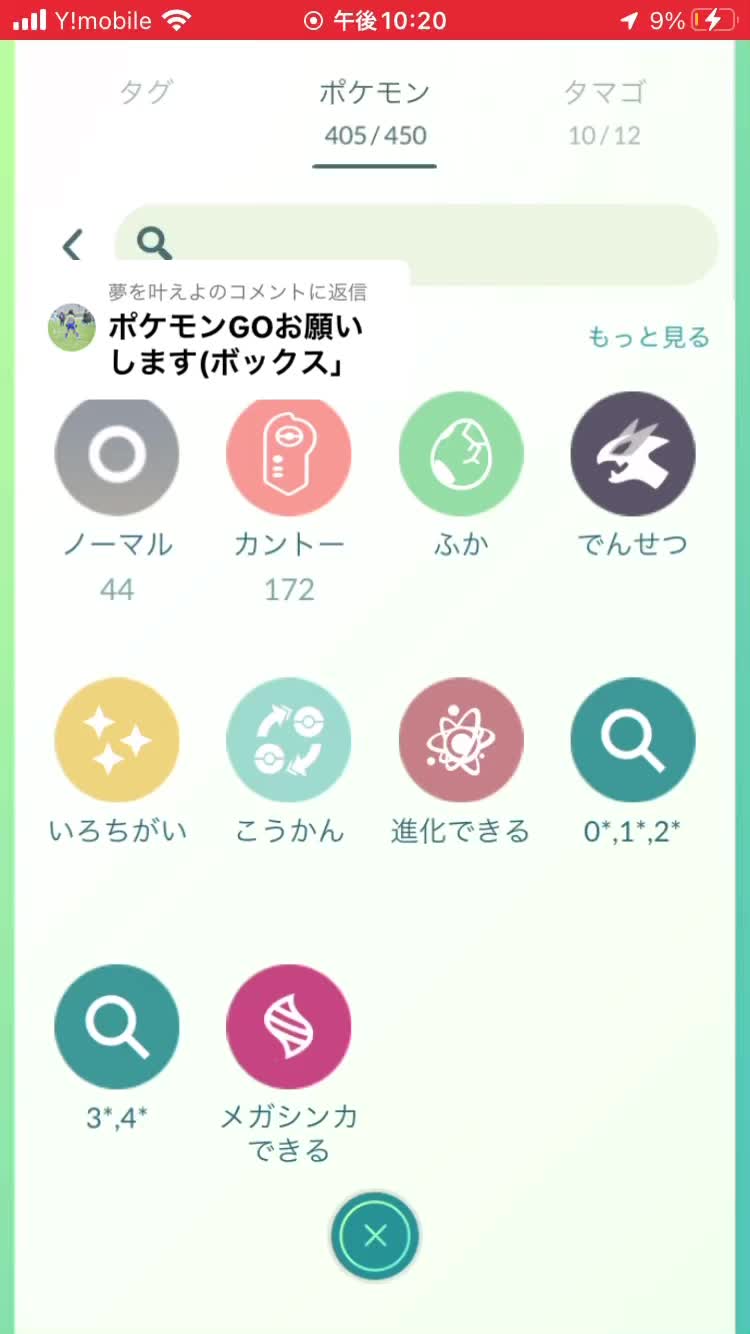This screenshot has height=1334, width=750.
Task: Close the Pokémon box with X button
Action: point(375,1236)
